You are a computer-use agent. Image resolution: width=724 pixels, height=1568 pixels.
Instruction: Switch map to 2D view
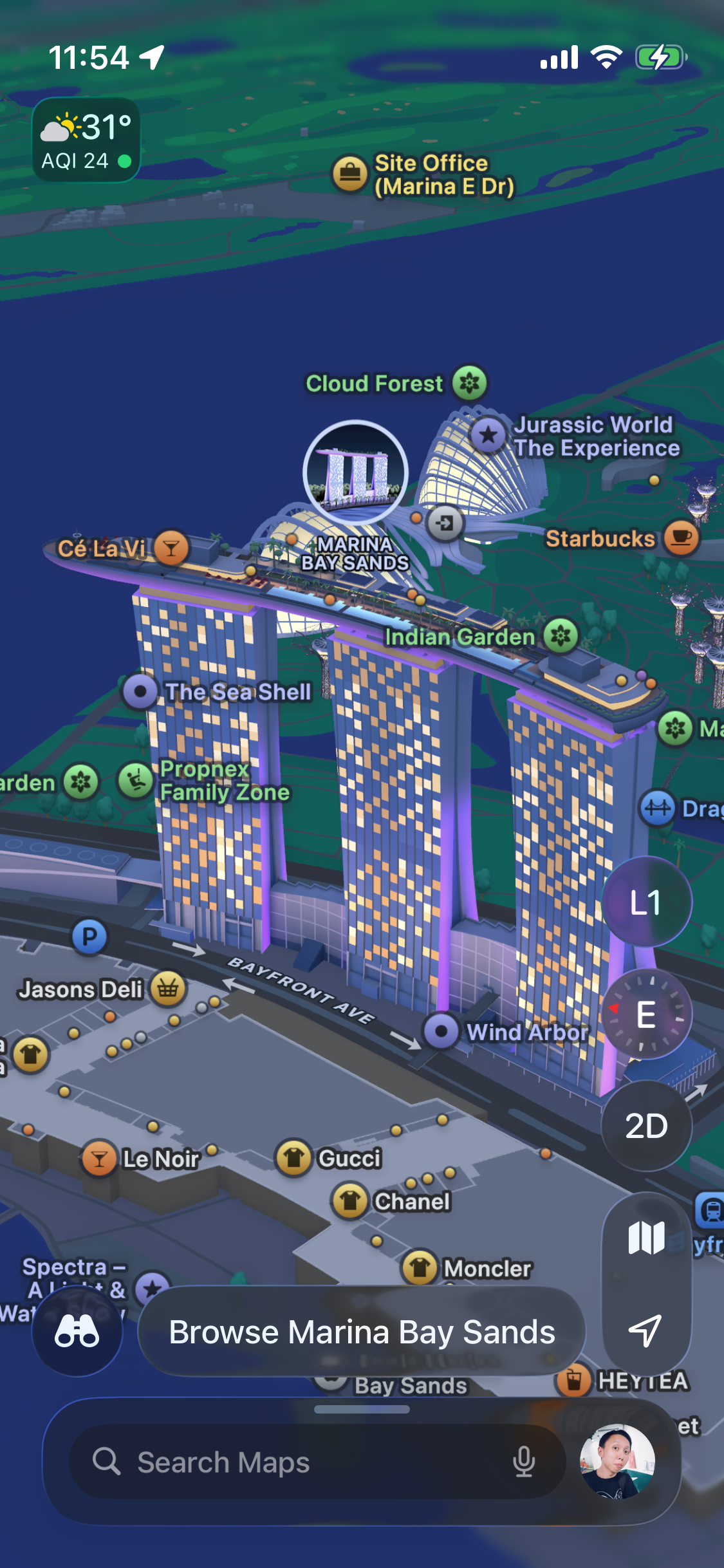click(x=646, y=1126)
